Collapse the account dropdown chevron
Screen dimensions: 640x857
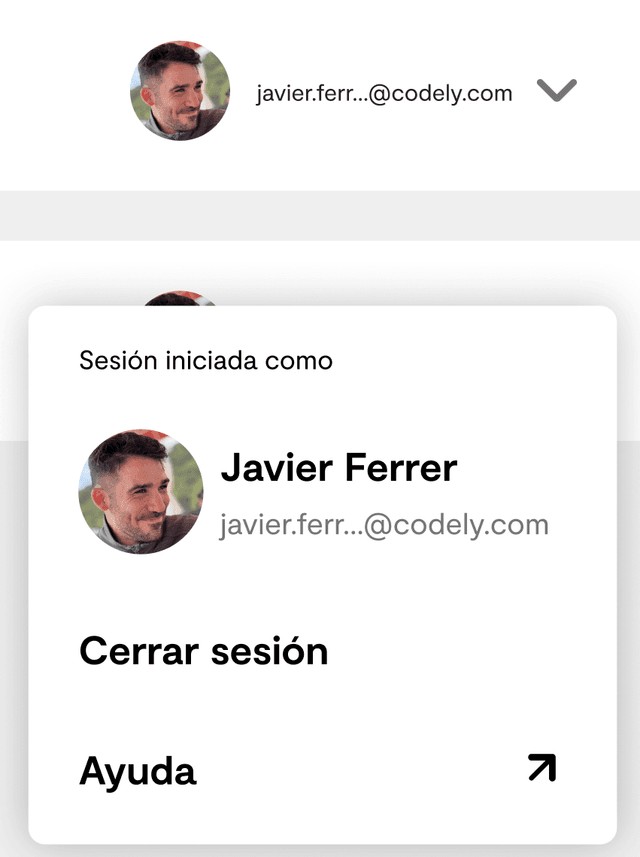click(x=557, y=92)
